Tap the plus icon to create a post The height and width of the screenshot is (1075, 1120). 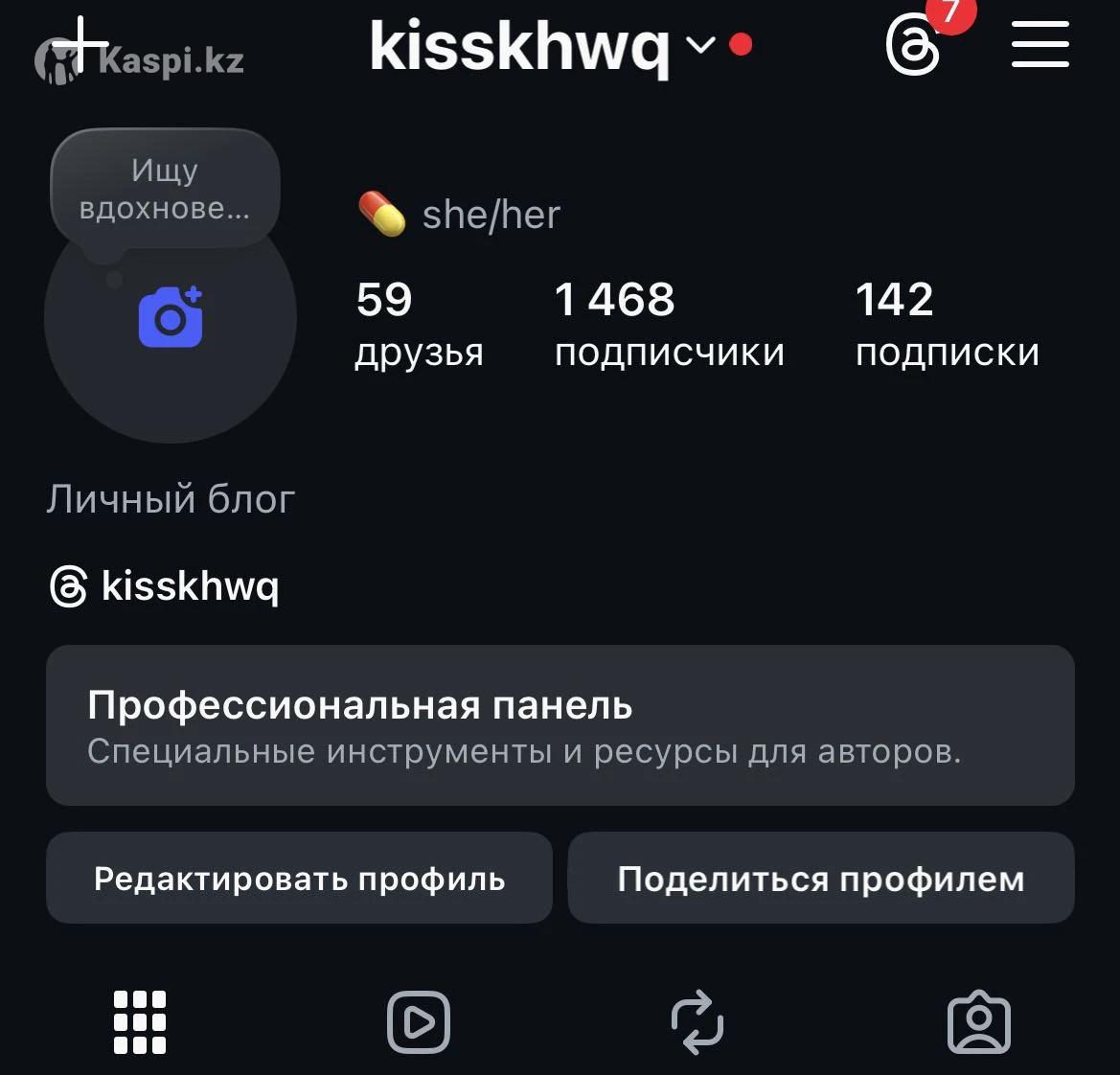point(80,44)
